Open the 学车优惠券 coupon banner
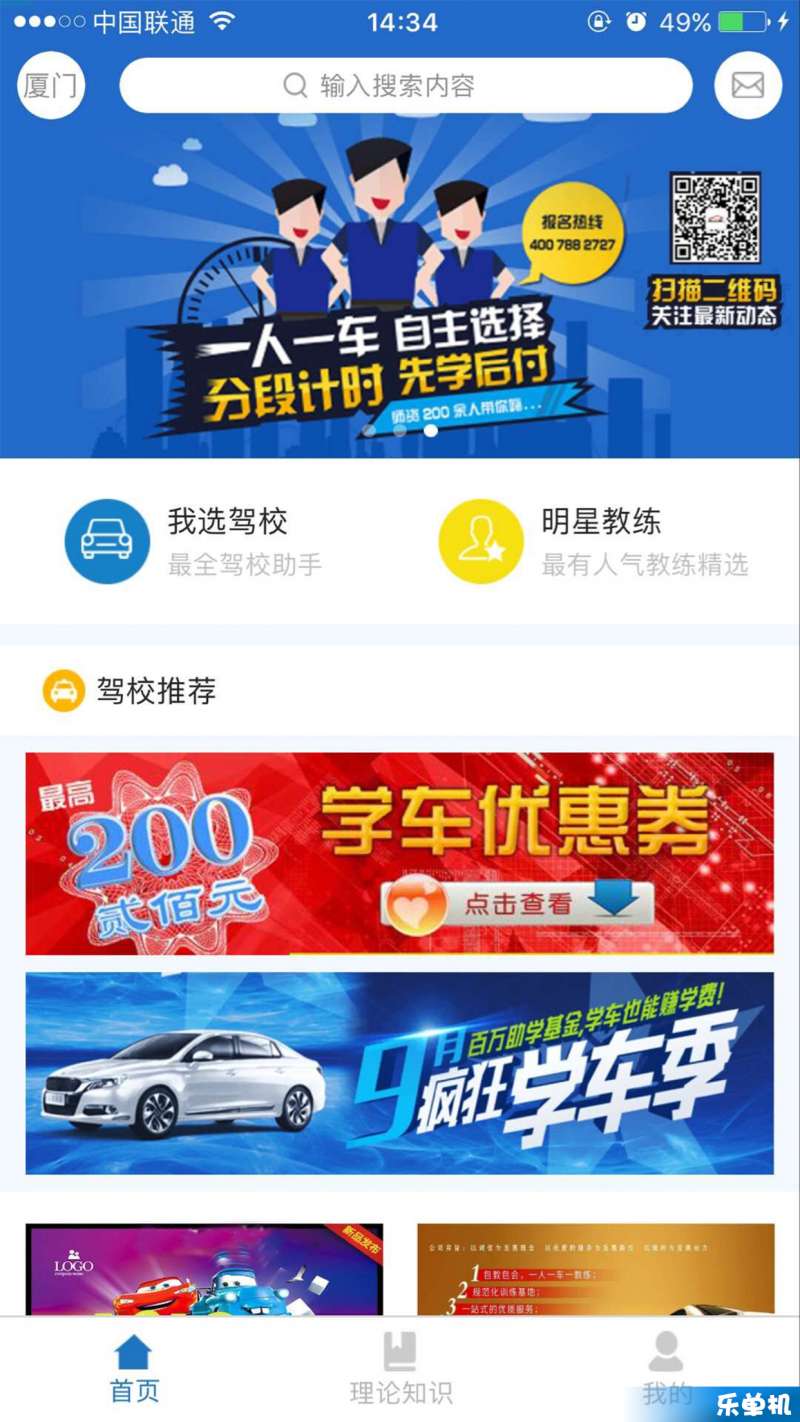Screen dimensions: 800x1422 click(400, 853)
